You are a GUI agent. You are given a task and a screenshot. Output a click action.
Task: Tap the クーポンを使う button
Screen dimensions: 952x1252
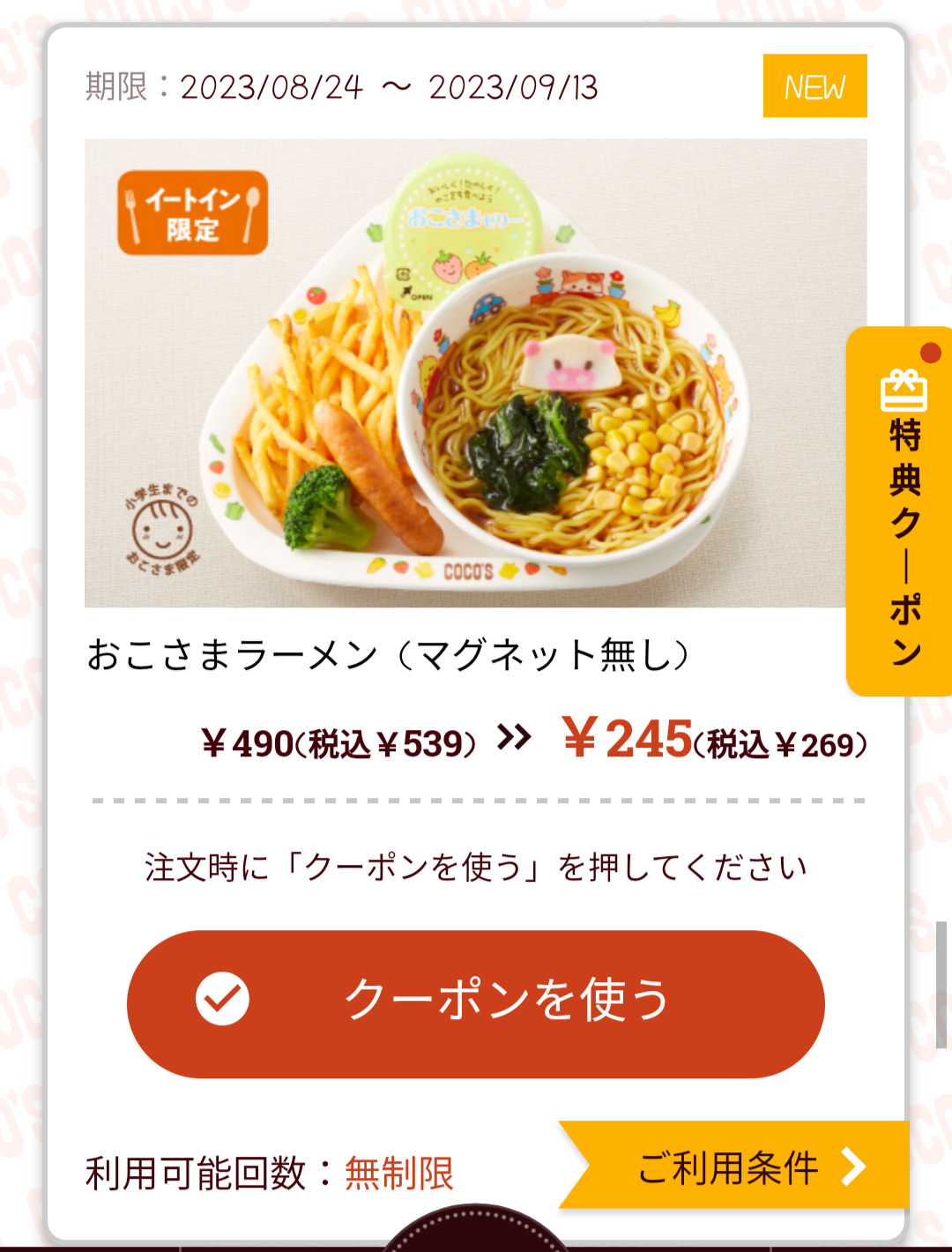click(476, 1003)
